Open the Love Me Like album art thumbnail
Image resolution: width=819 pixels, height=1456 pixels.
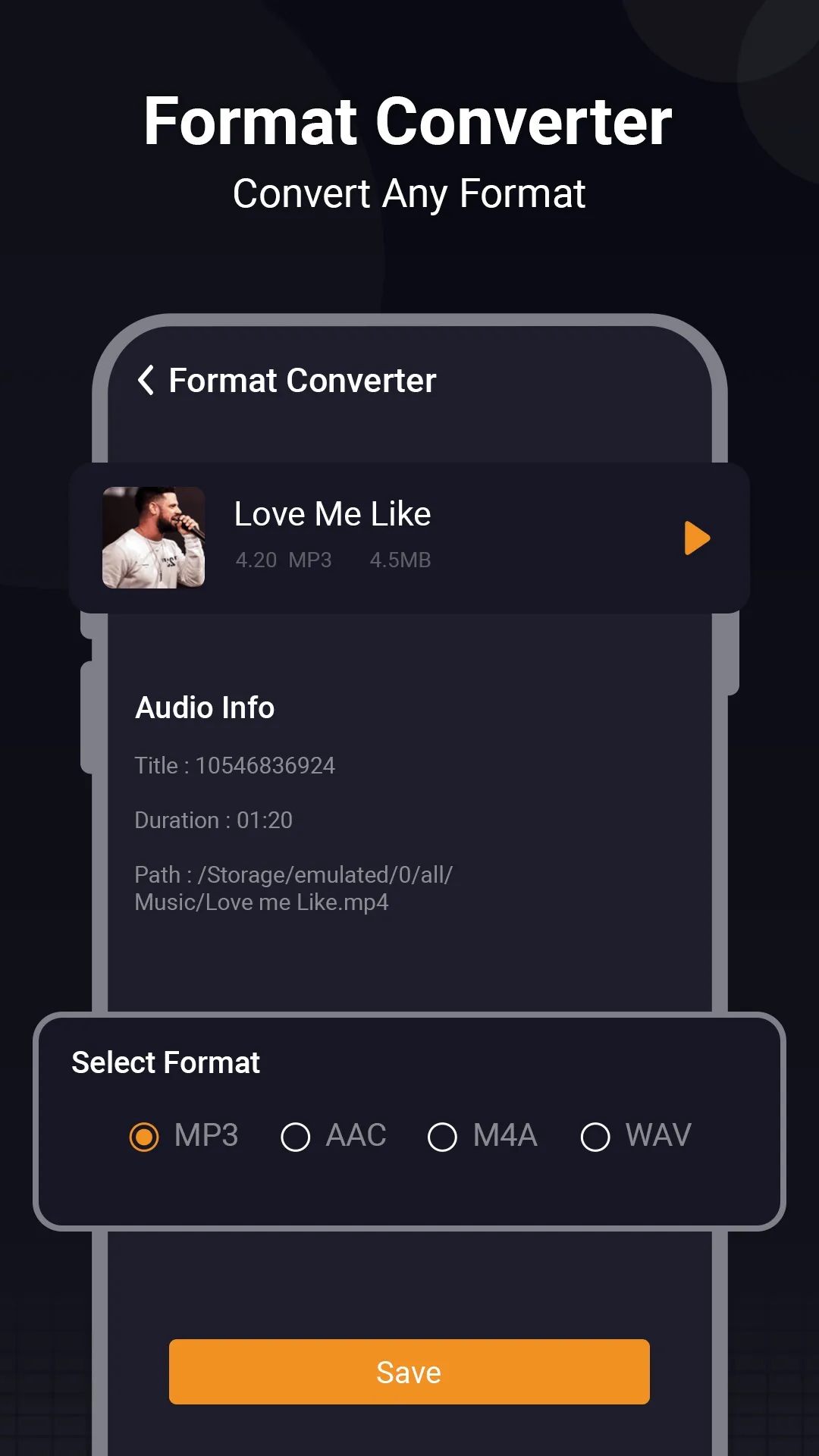153,536
